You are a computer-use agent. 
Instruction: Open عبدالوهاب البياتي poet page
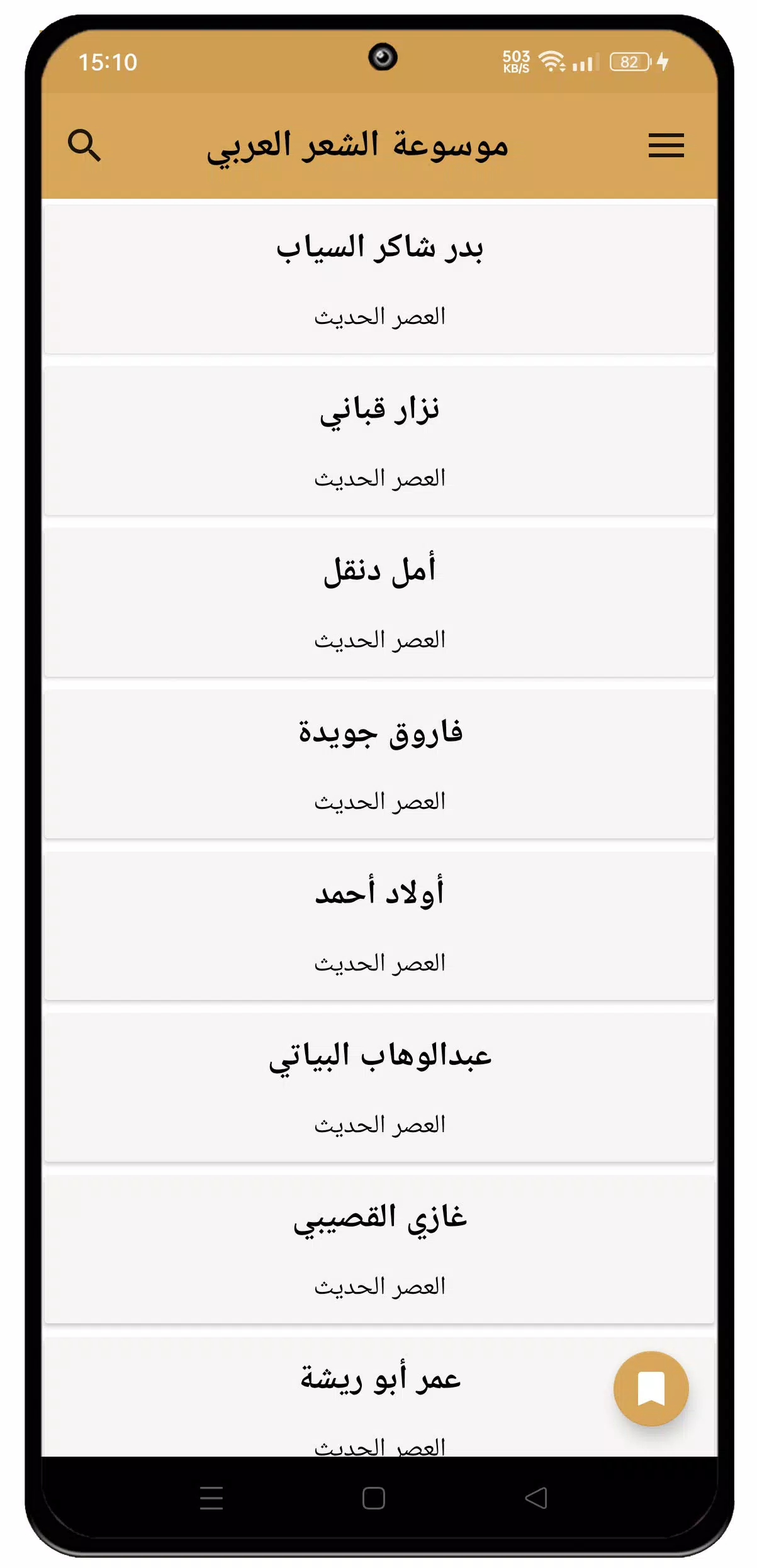click(379, 1087)
